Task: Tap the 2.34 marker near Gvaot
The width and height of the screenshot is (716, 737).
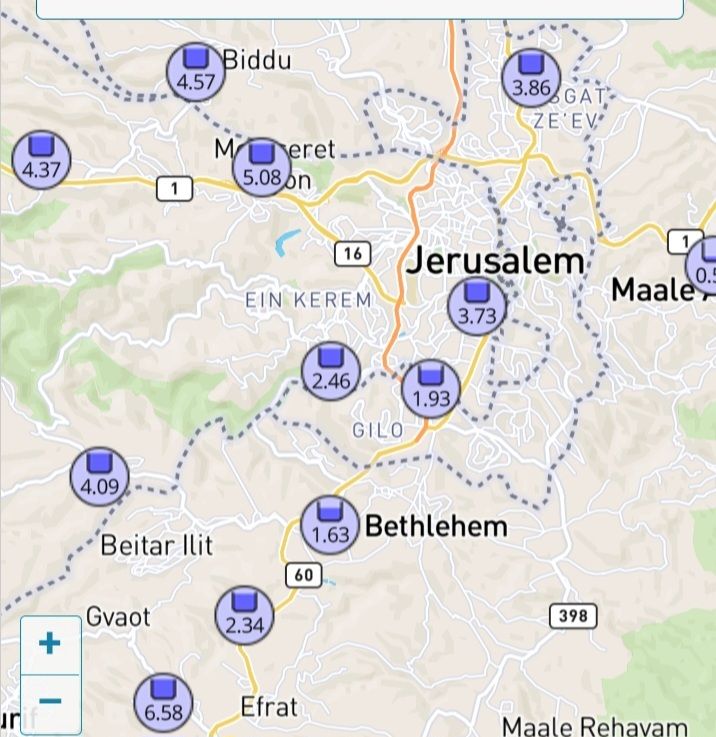Action: point(244,615)
